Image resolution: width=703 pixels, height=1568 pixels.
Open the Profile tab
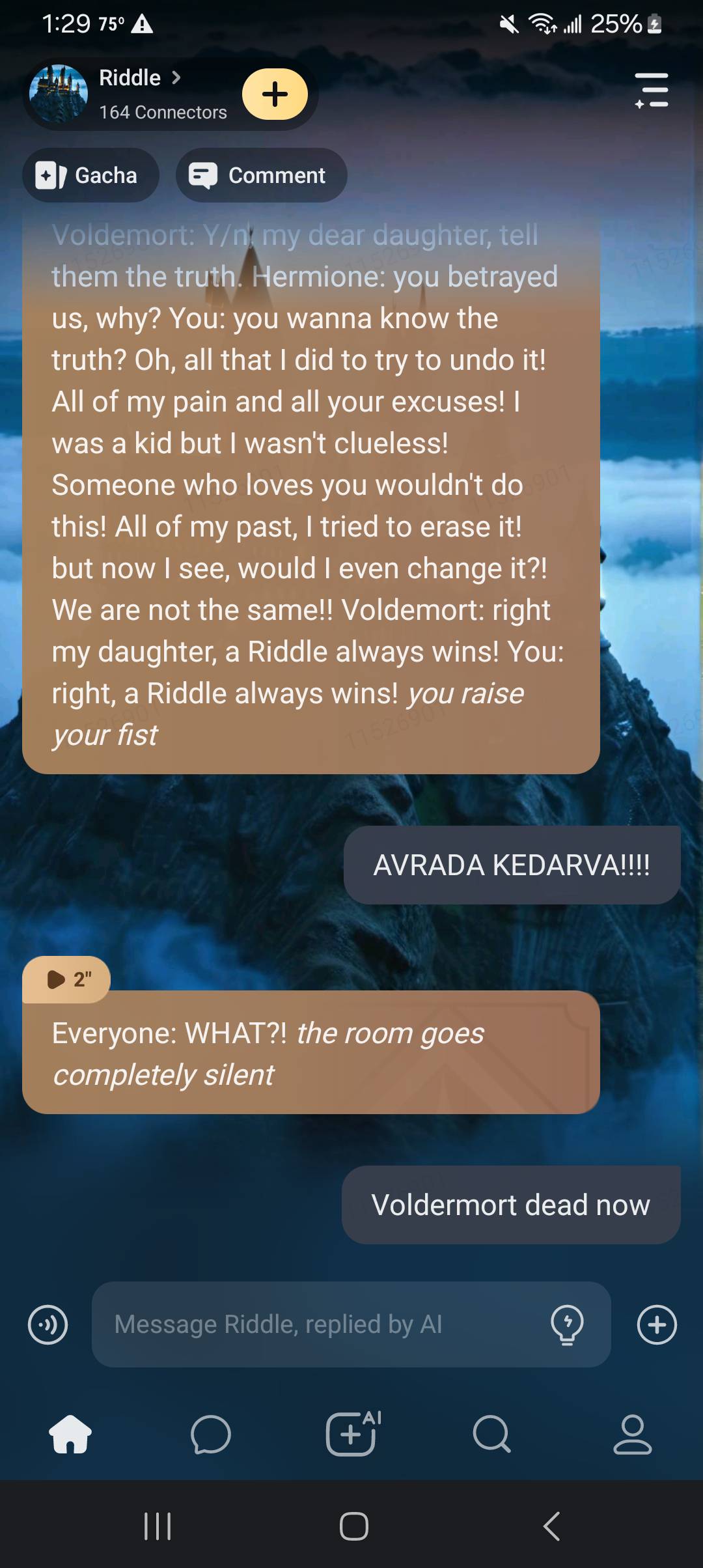click(632, 1435)
